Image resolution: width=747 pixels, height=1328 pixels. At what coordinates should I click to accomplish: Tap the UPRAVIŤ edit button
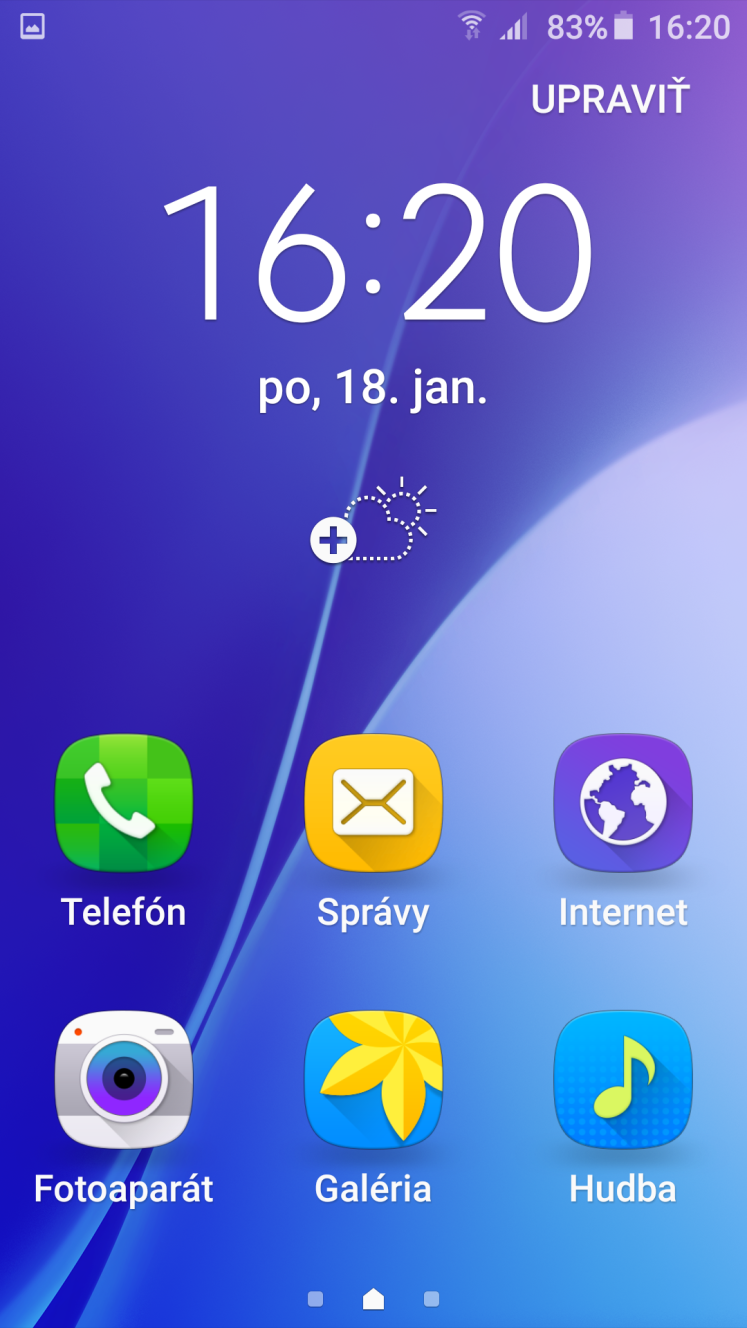pos(610,97)
